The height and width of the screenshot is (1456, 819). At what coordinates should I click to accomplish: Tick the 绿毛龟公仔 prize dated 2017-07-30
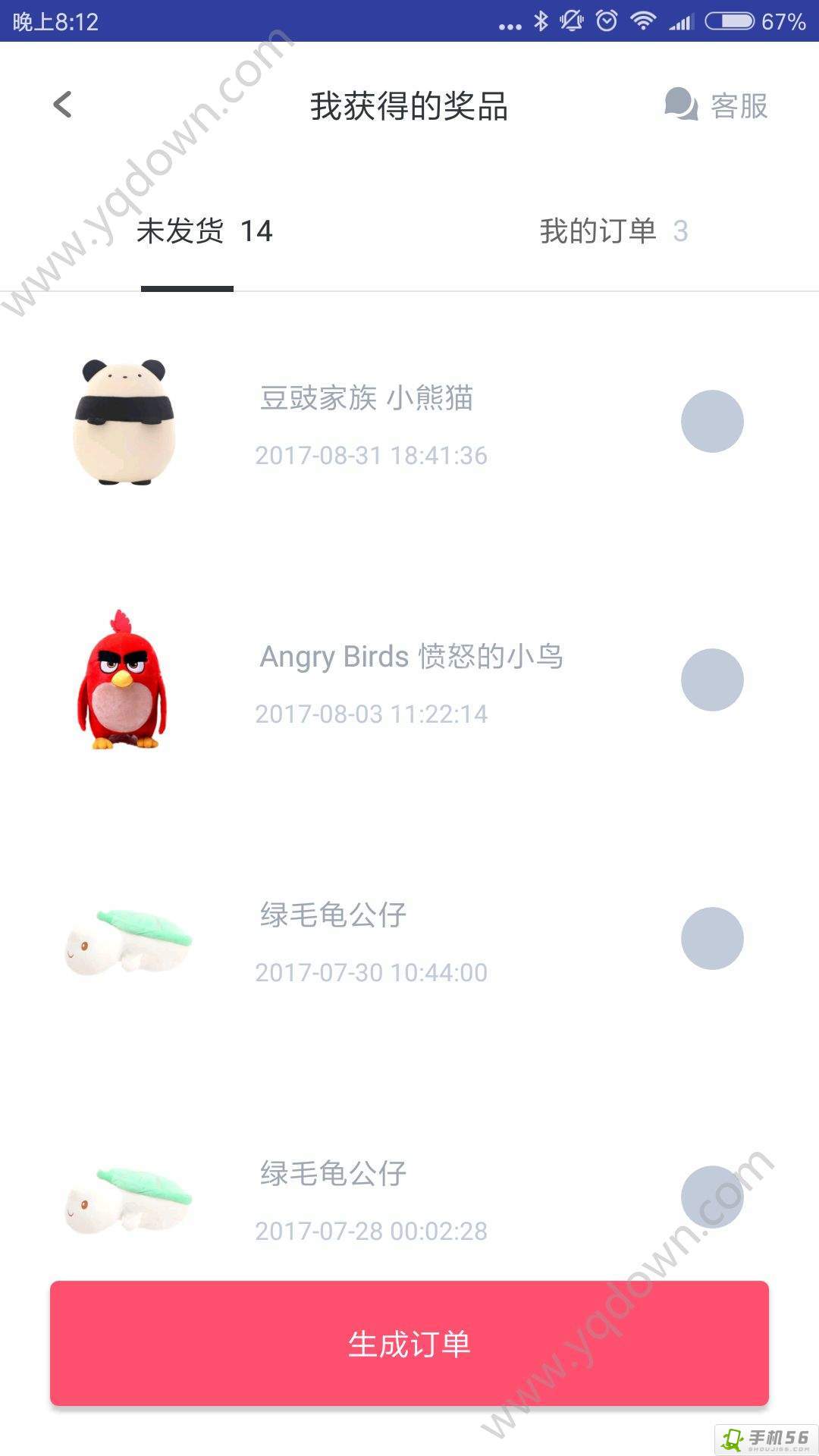click(x=712, y=939)
